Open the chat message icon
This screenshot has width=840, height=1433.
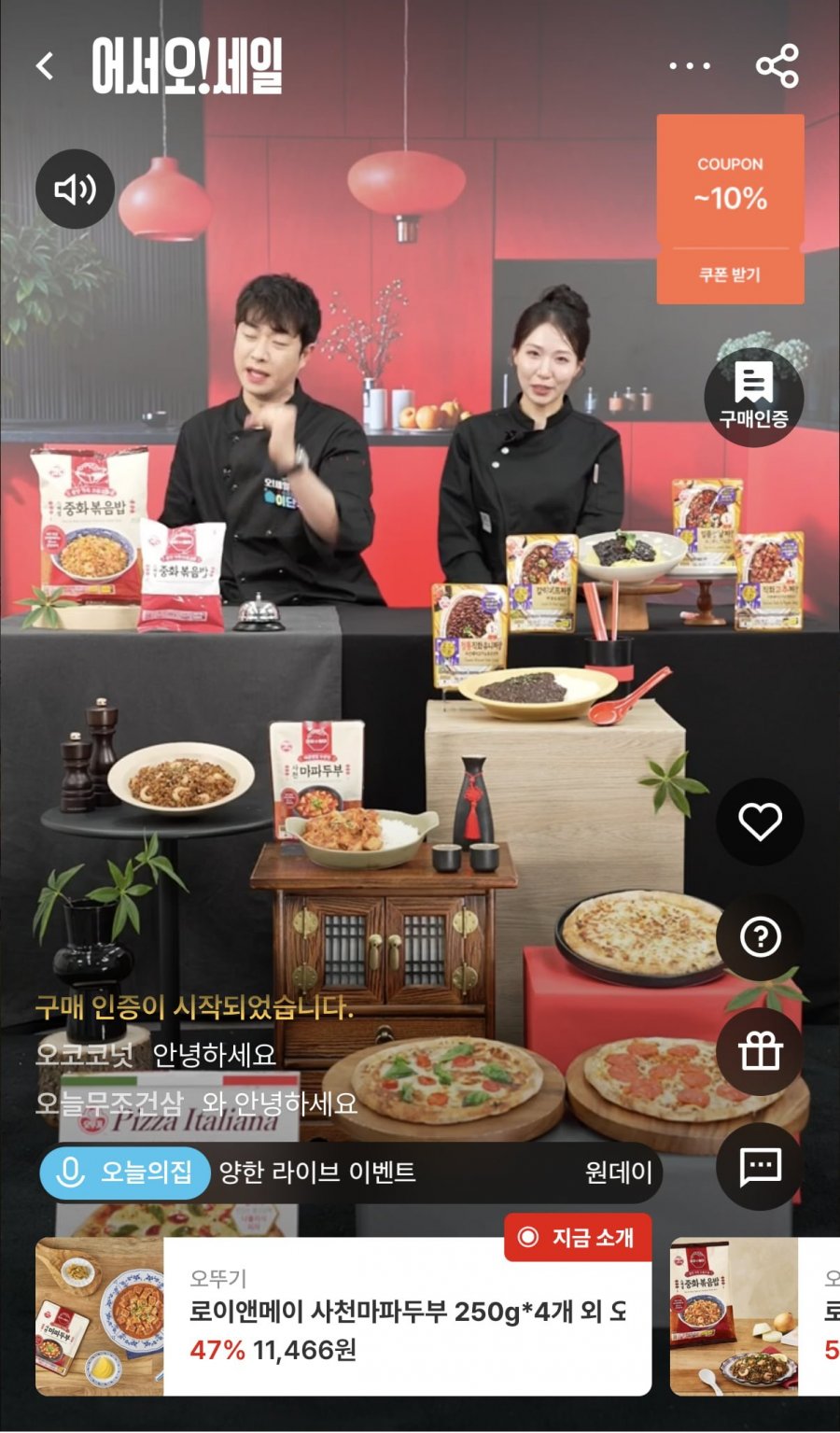pyautogui.click(x=760, y=1166)
